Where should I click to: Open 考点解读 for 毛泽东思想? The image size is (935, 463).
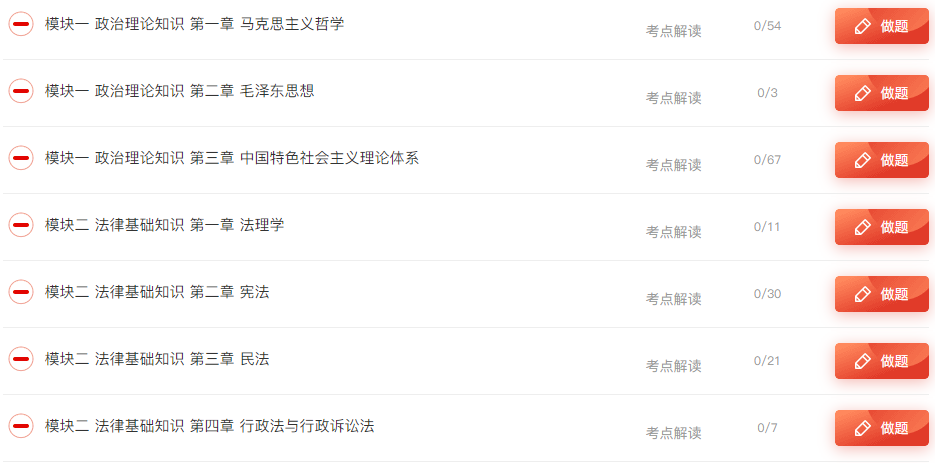coord(673,98)
